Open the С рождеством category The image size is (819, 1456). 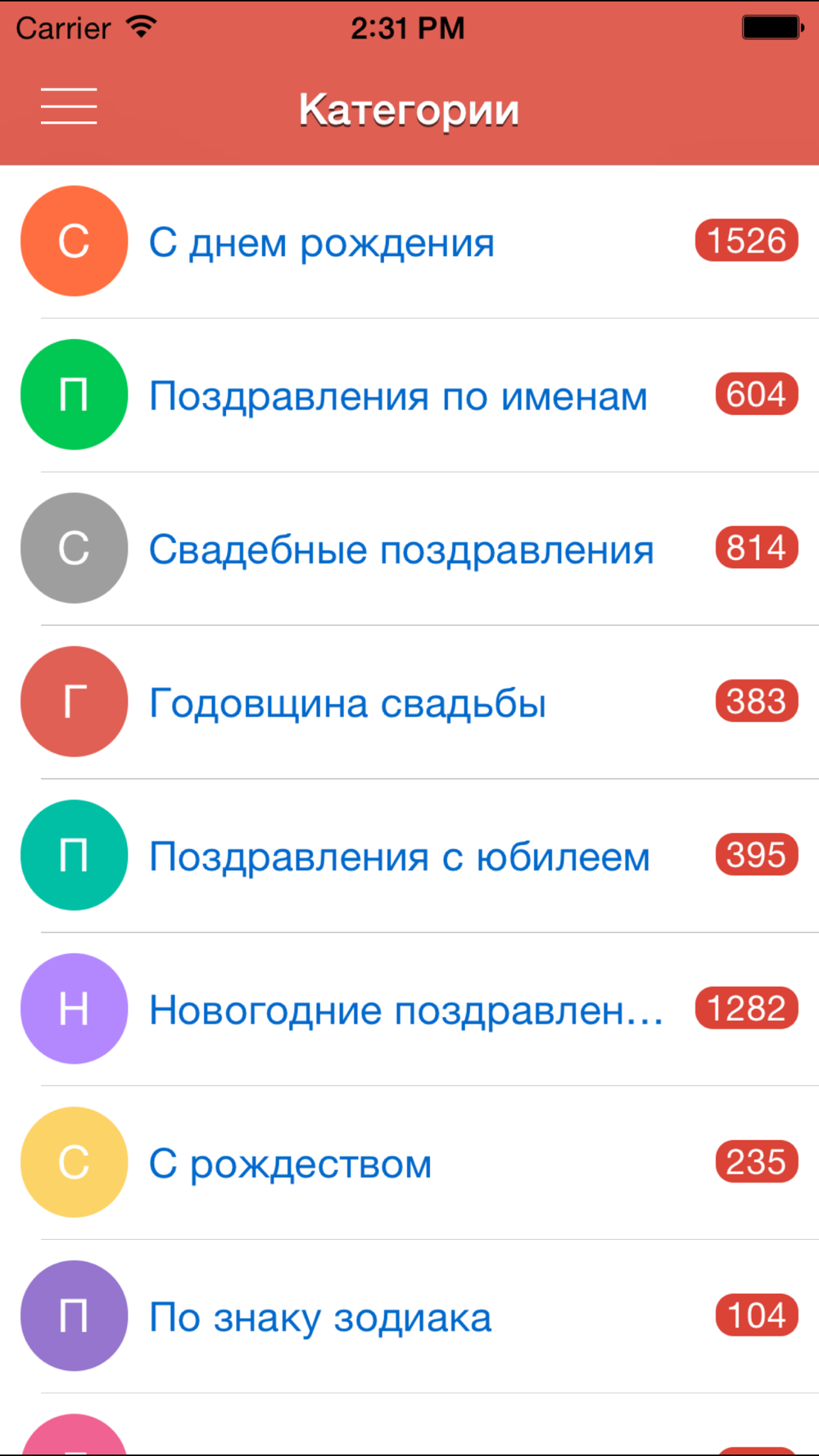click(x=409, y=1163)
